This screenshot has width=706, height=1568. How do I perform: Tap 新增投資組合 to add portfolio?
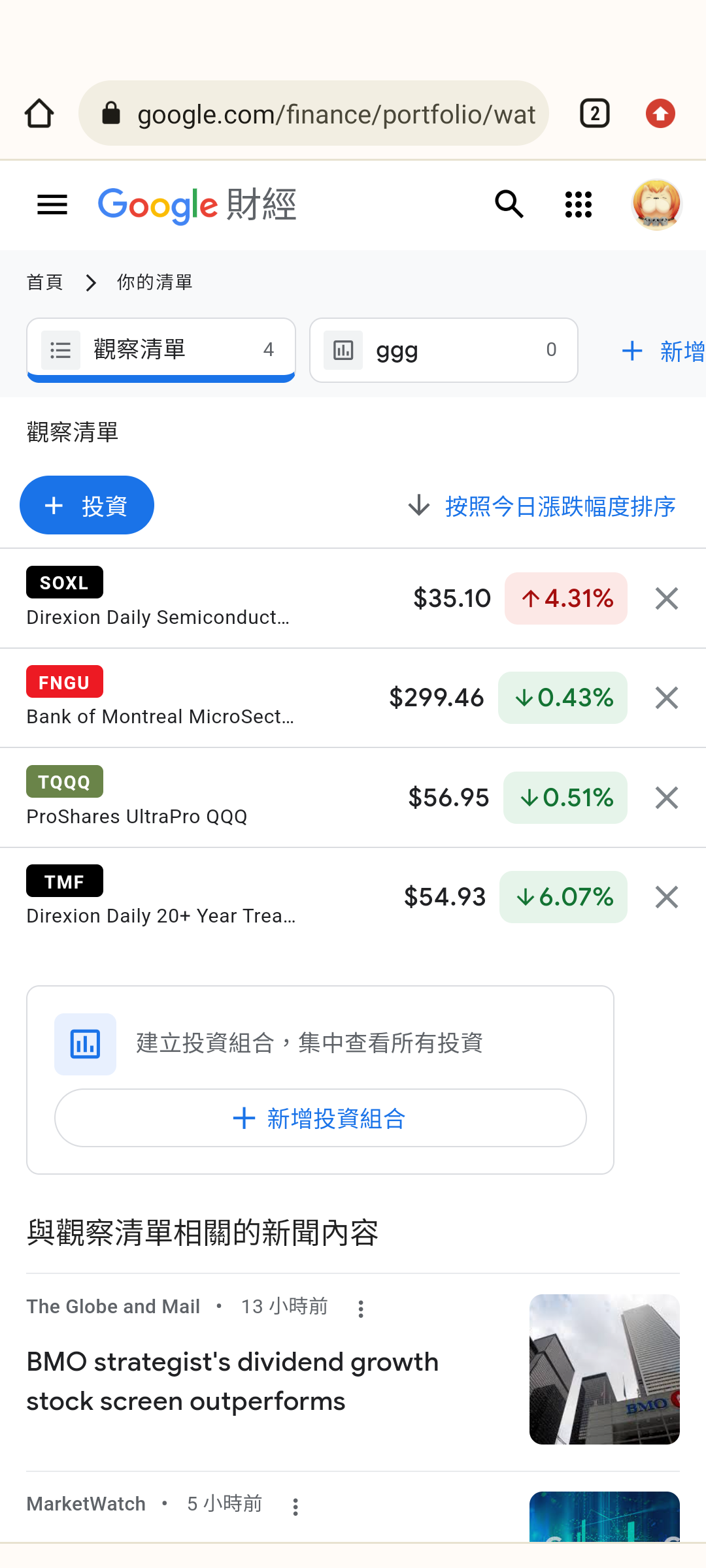point(320,1118)
